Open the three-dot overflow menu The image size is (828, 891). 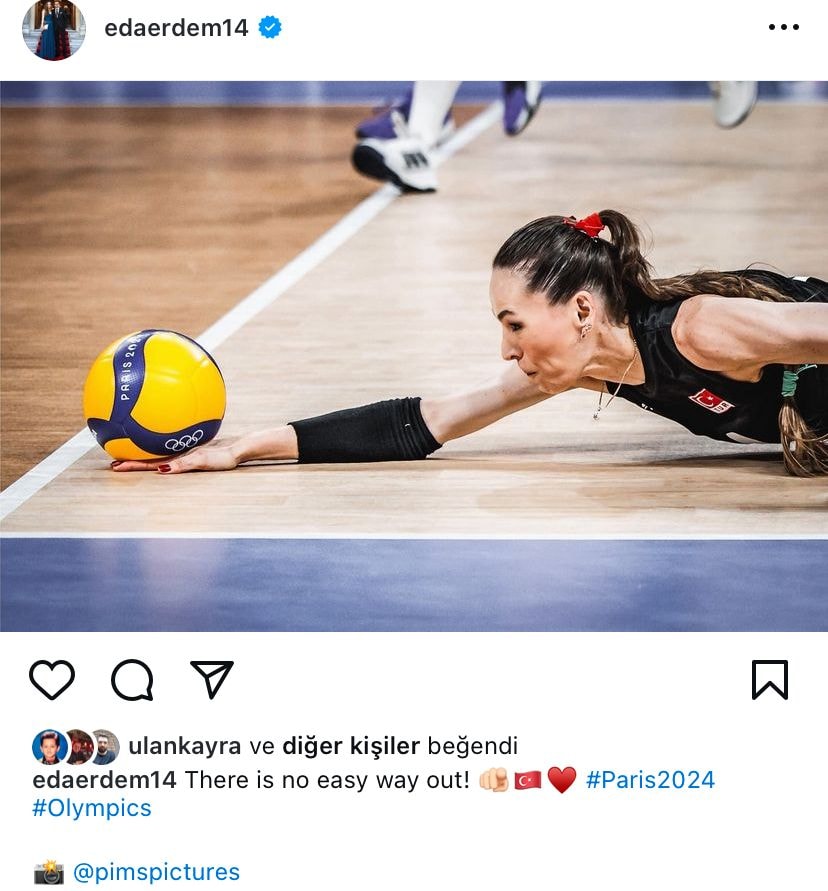click(783, 28)
